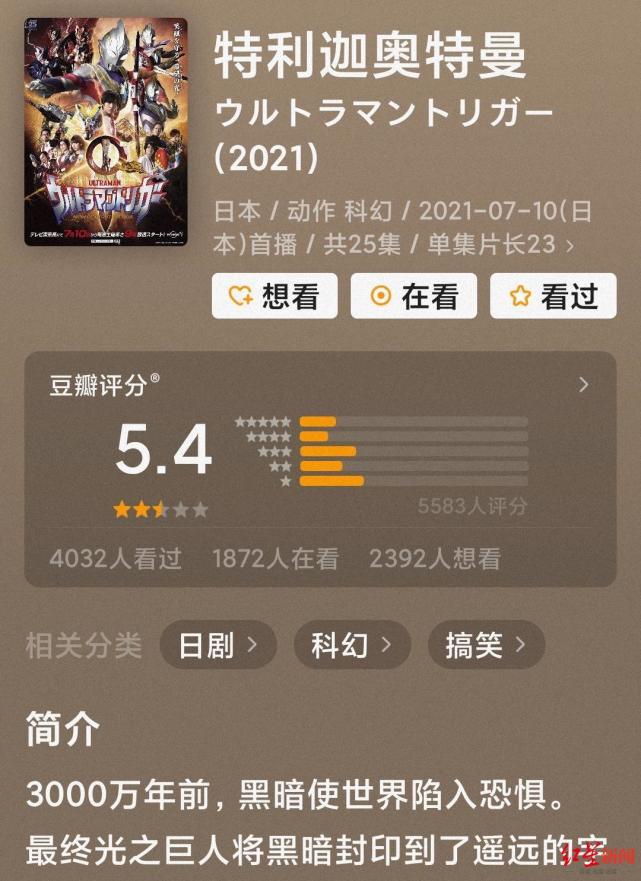This screenshot has height=881, width=641.
Task: Mark the show as 想看
Action: click(x=275, y=295)
